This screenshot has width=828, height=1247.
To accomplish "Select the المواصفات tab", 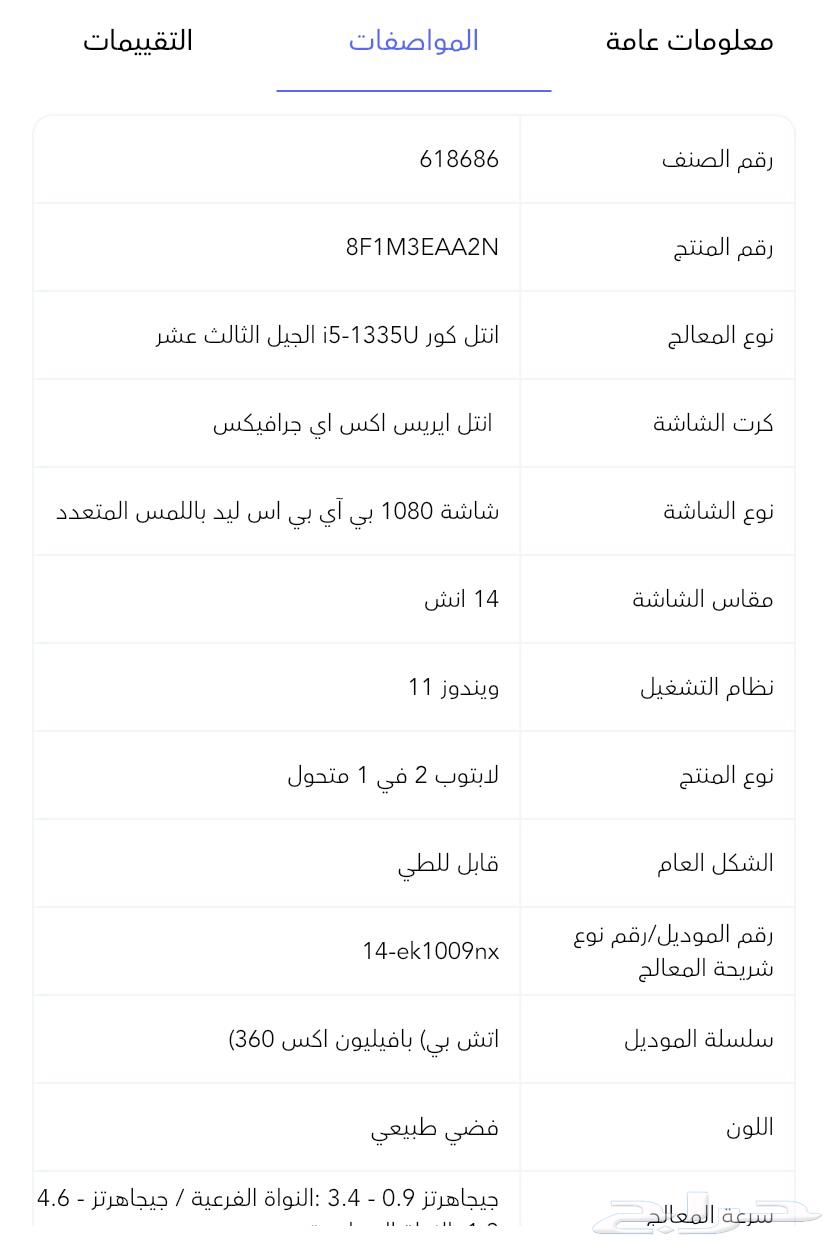I will click(x=413, y=41).
